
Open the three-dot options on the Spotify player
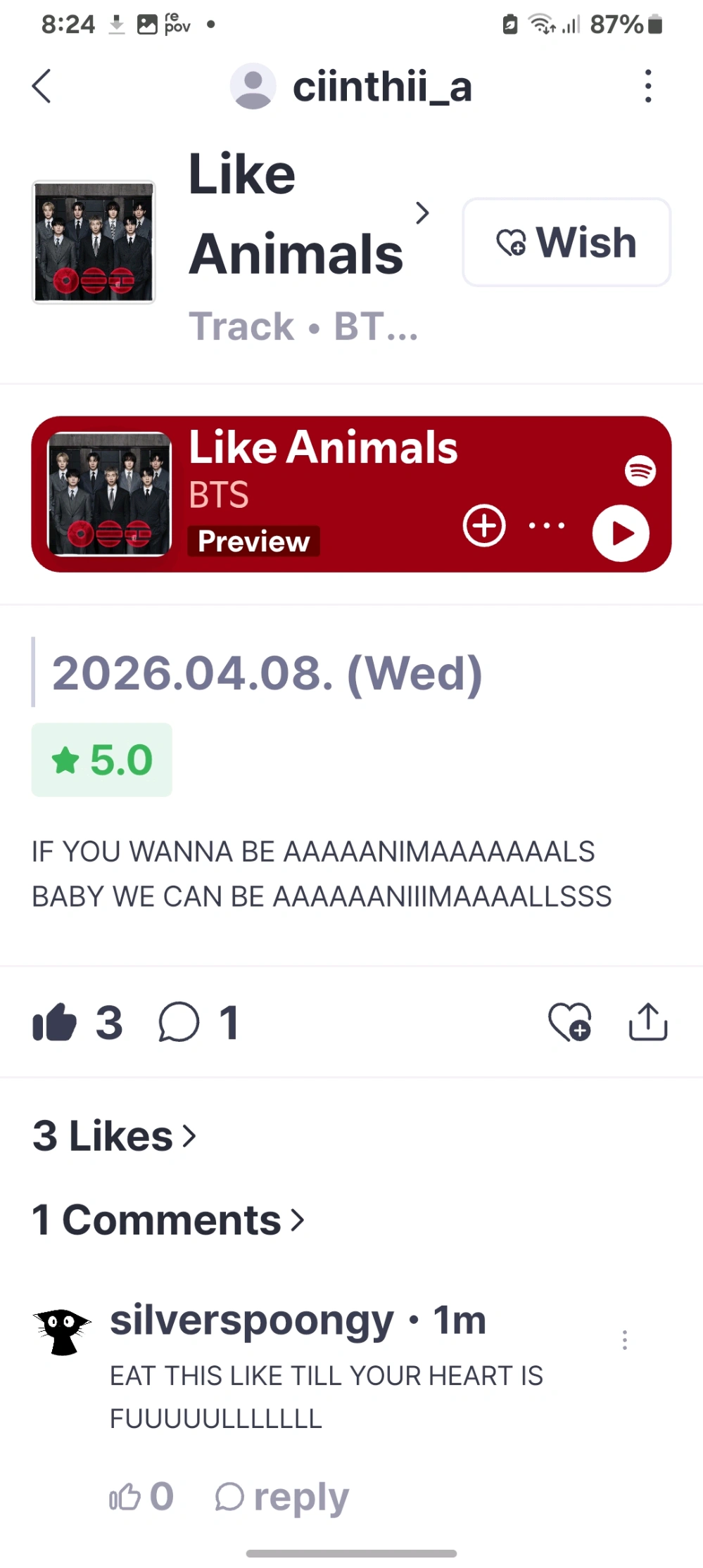point(547,525)
